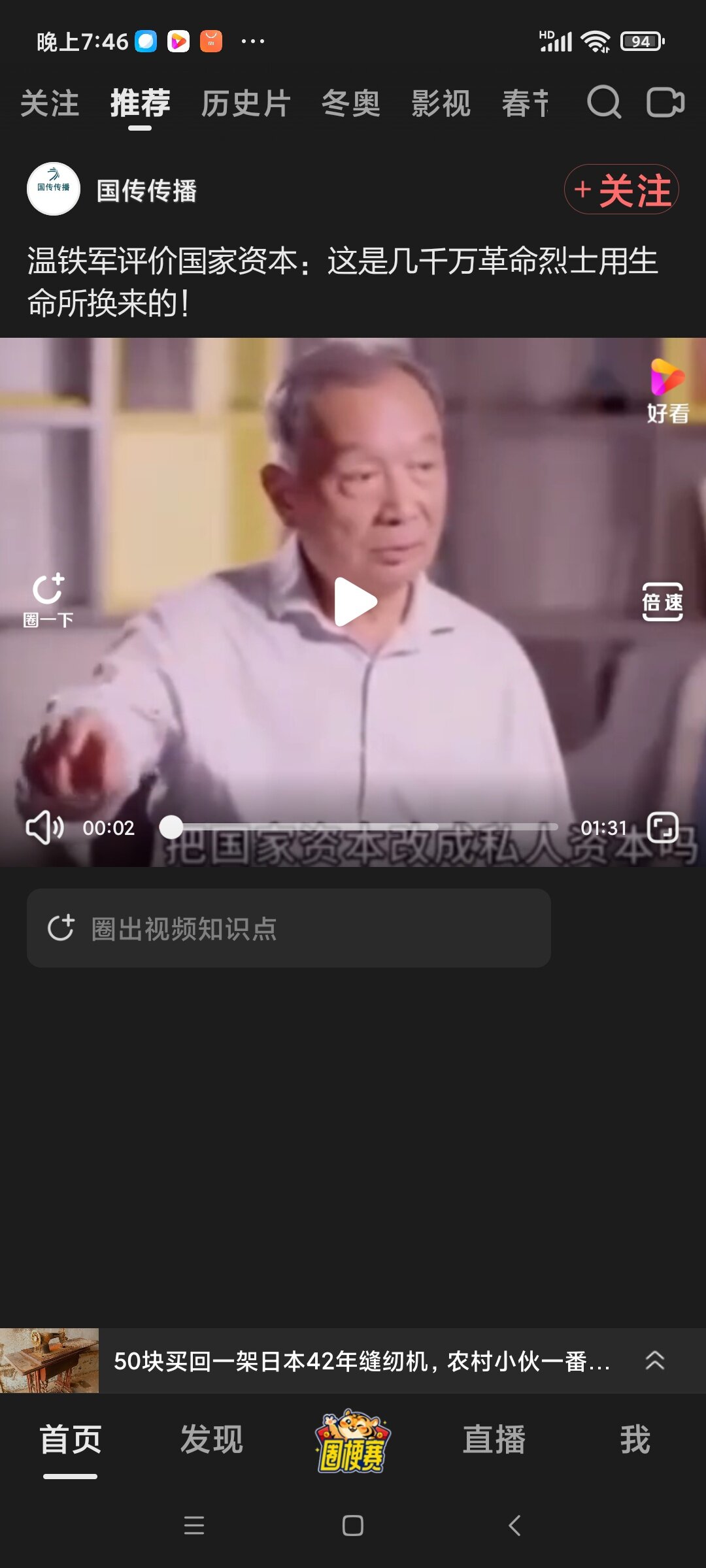Open the 围梗赛 center event button
Screen dimensions: 706x1568
point(353,1441)
